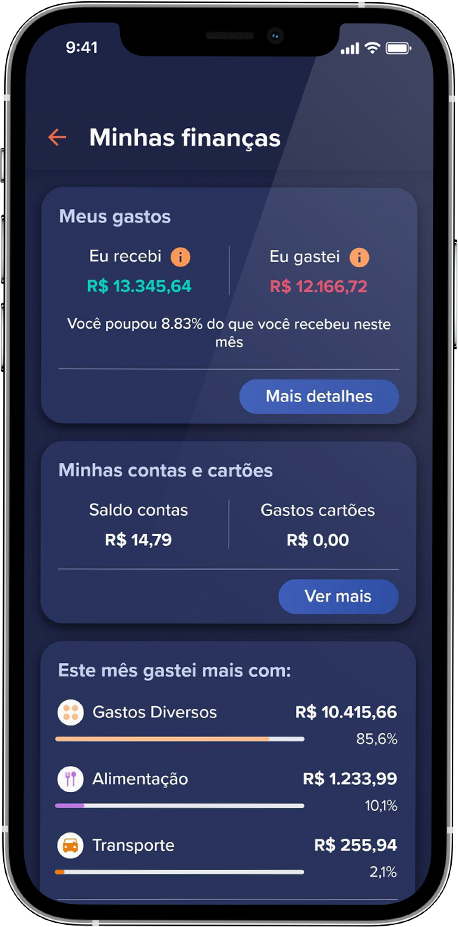This screenshot has height=927, width=458.
Task: Go back using the orange arrow
Action: pos(57,138)
